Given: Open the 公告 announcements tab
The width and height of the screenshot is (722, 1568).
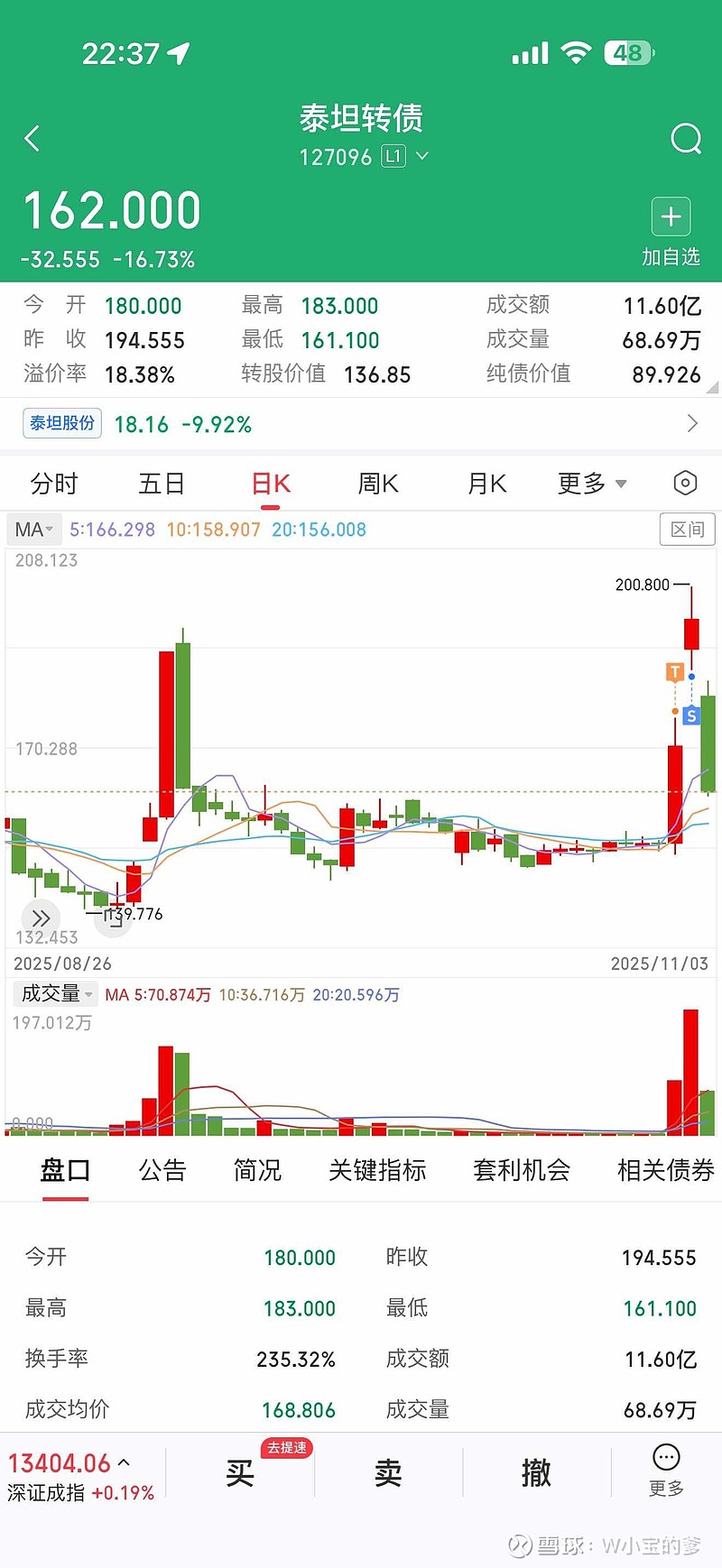Looking at the screenshot, I should click(162, 1169).
